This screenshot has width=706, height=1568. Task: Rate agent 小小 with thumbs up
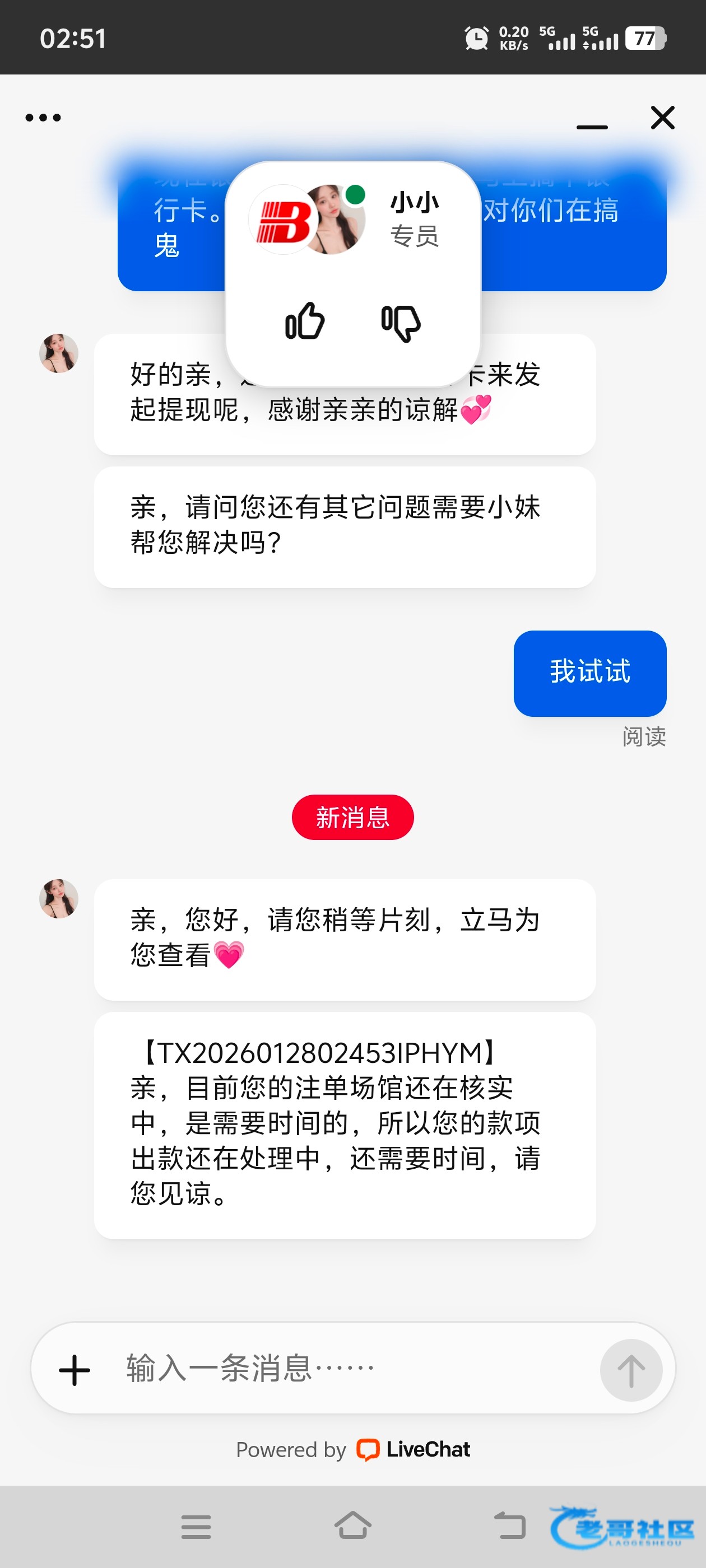[305, 321]
